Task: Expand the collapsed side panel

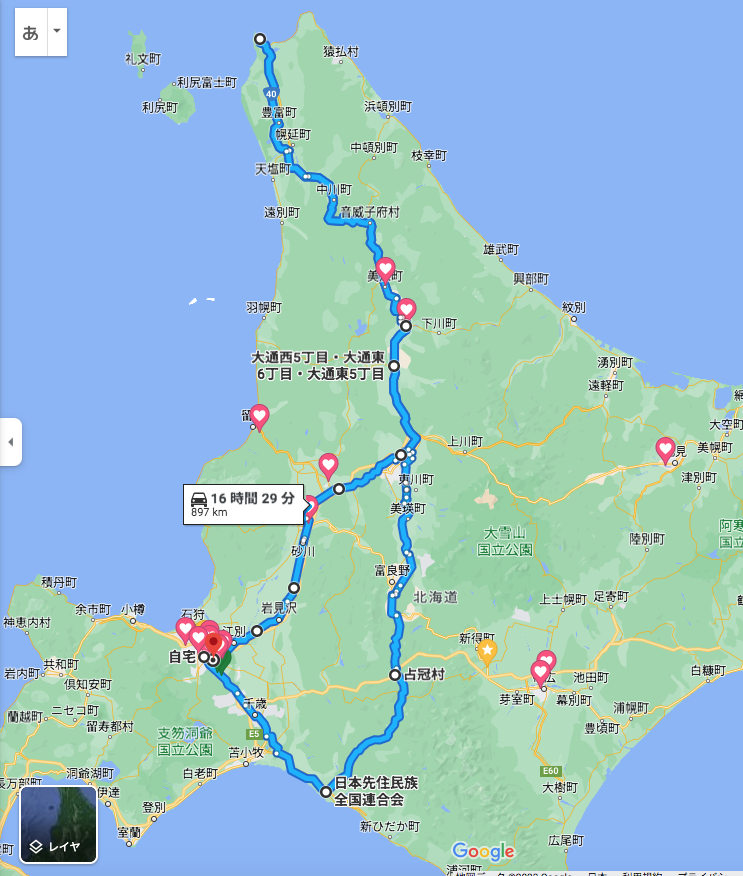Action: click(x=11, y=441)
